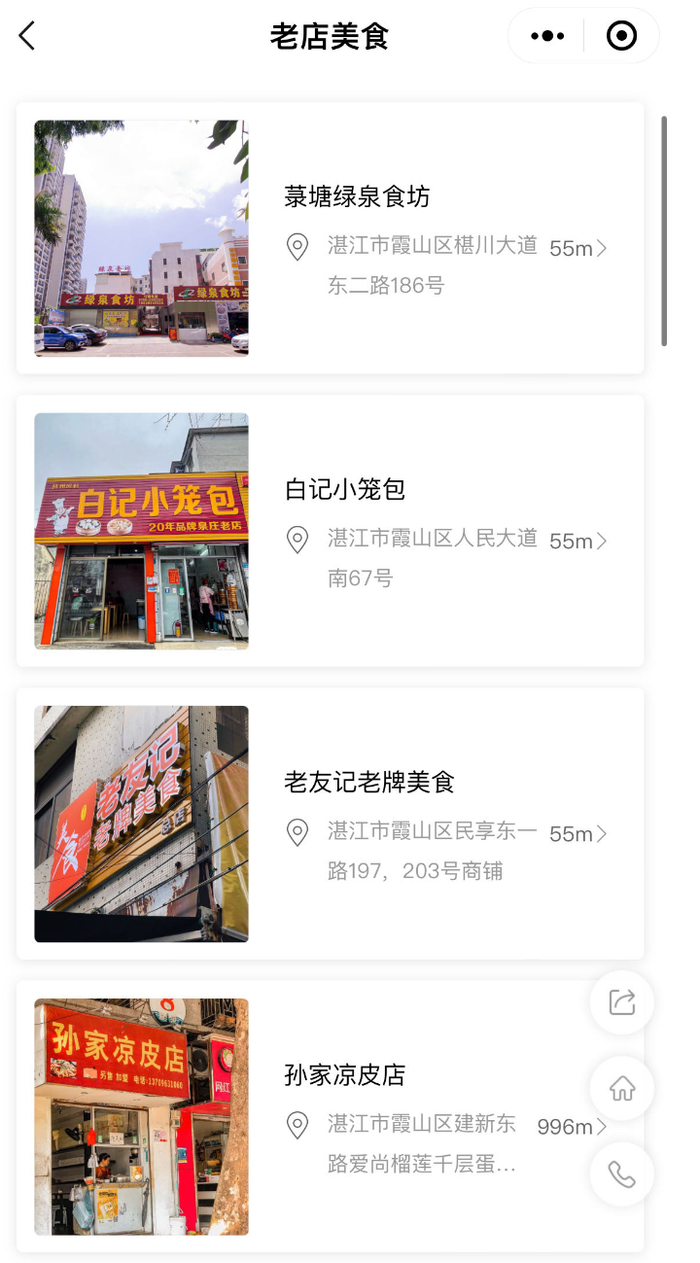The image size is (700, 1263).
Task: Share this page with floating share button
Action: click(622, 1002)
